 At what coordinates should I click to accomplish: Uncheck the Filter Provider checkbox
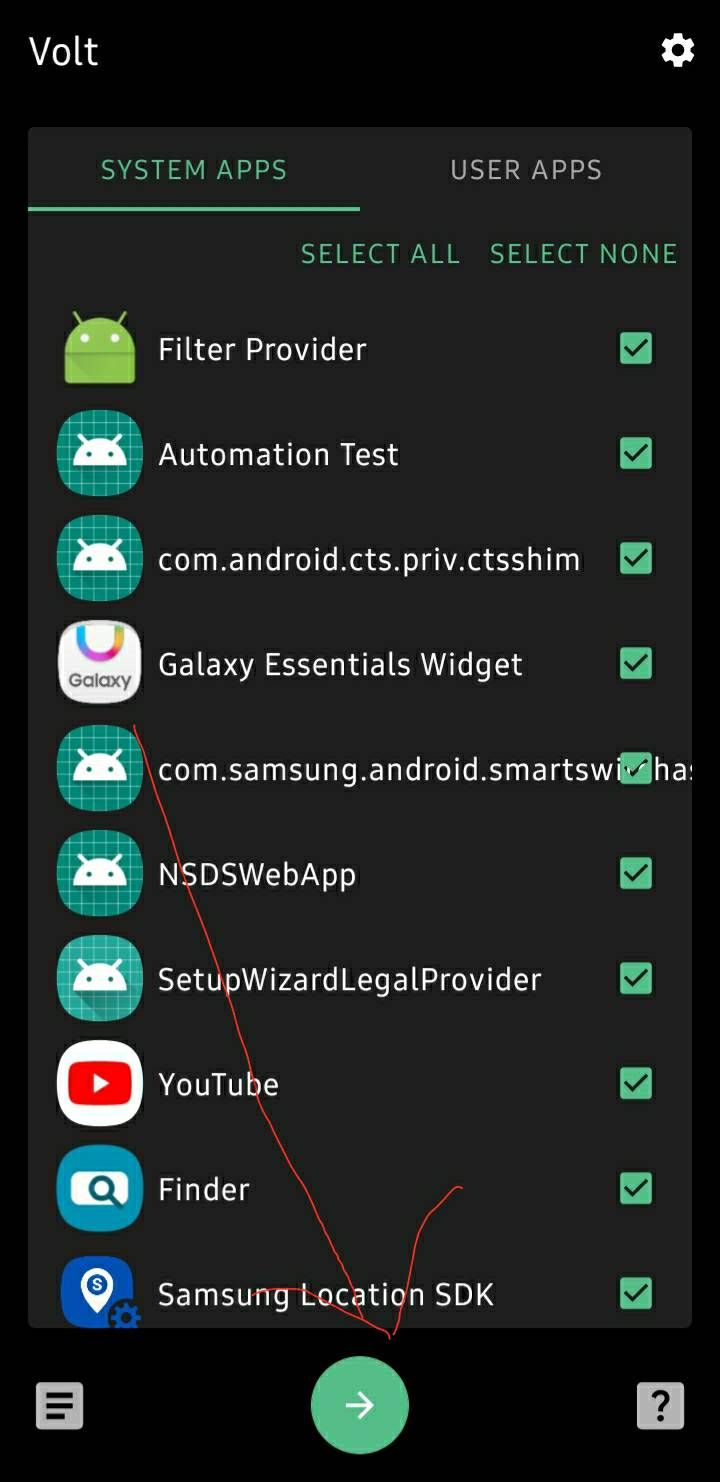tap(636, 348)
